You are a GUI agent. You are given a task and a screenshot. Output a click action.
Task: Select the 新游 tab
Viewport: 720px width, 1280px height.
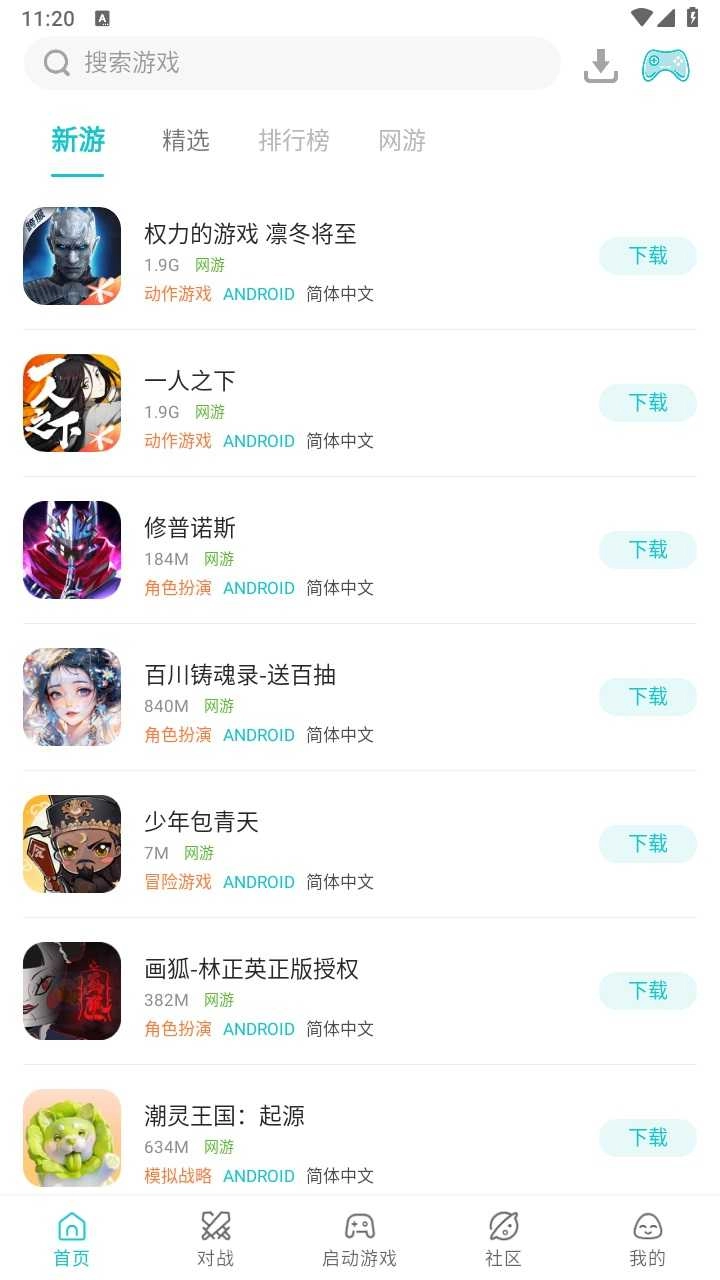pos(77,141)
